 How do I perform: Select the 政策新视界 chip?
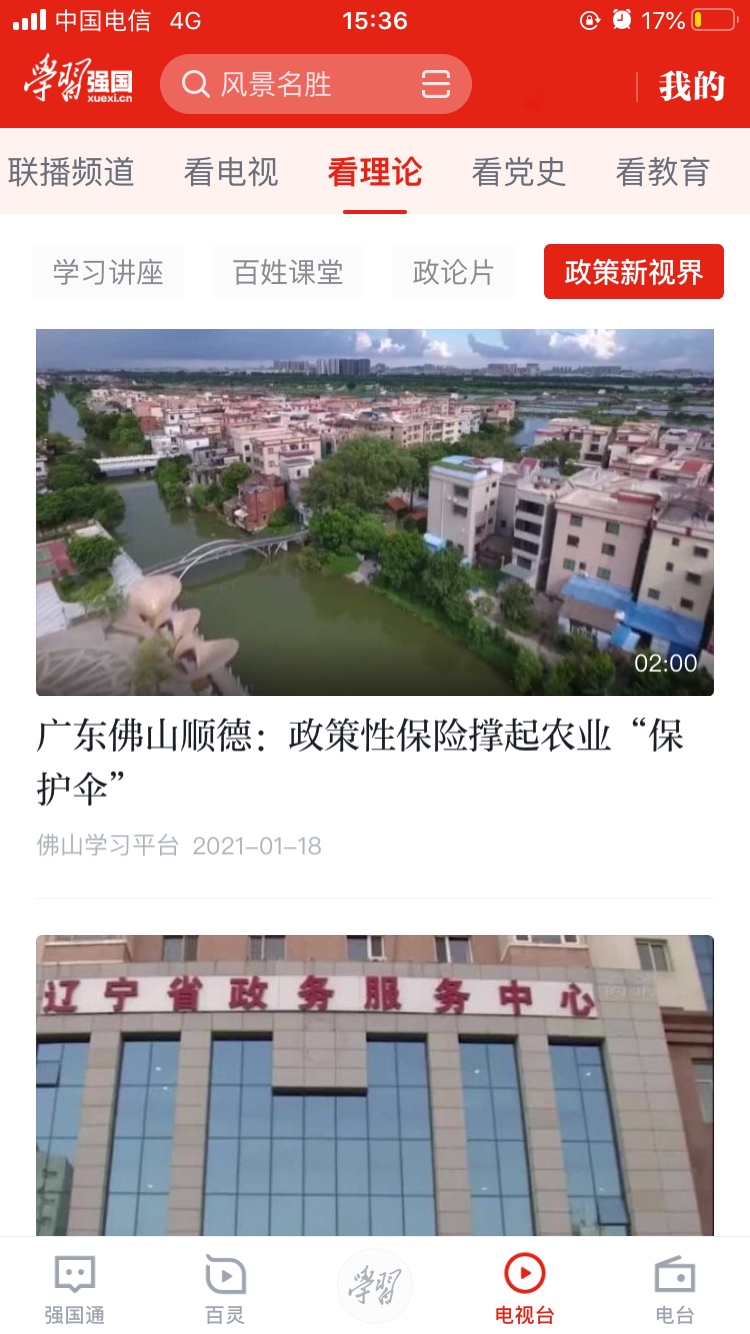634,272
